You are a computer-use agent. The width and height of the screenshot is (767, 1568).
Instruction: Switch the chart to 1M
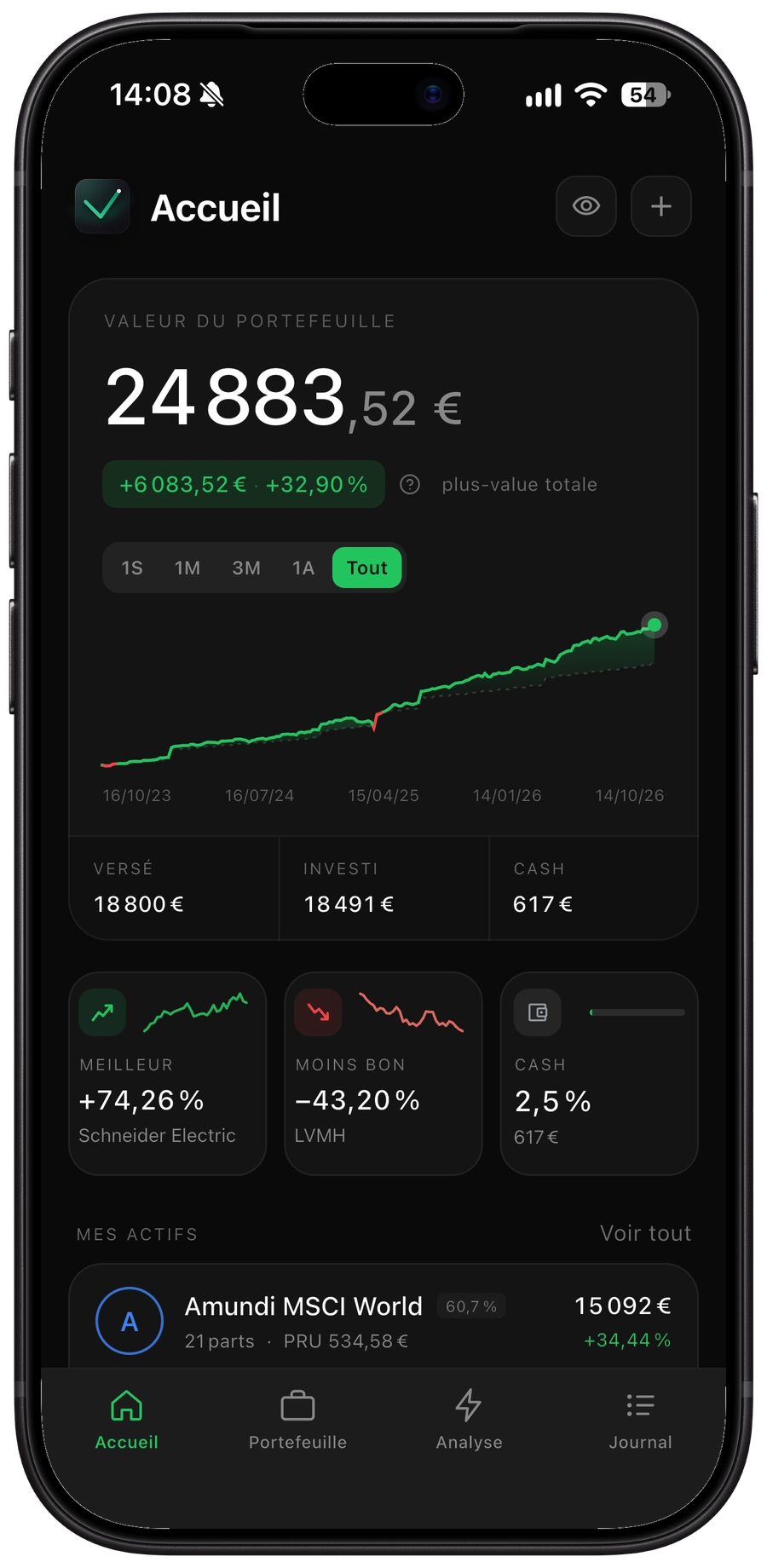187,568
